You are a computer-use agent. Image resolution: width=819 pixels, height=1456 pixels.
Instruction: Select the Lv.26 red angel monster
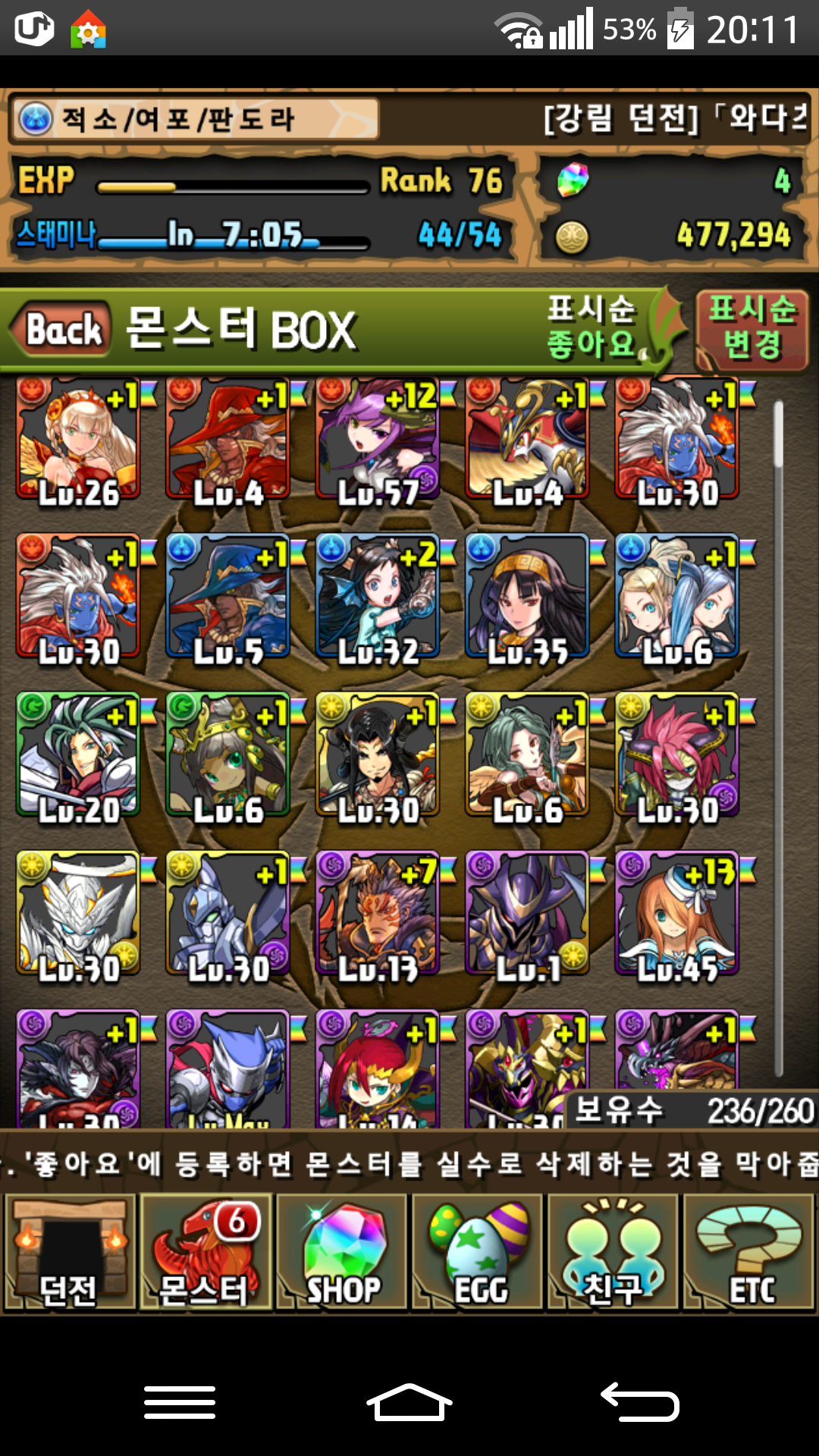point(78,440)
